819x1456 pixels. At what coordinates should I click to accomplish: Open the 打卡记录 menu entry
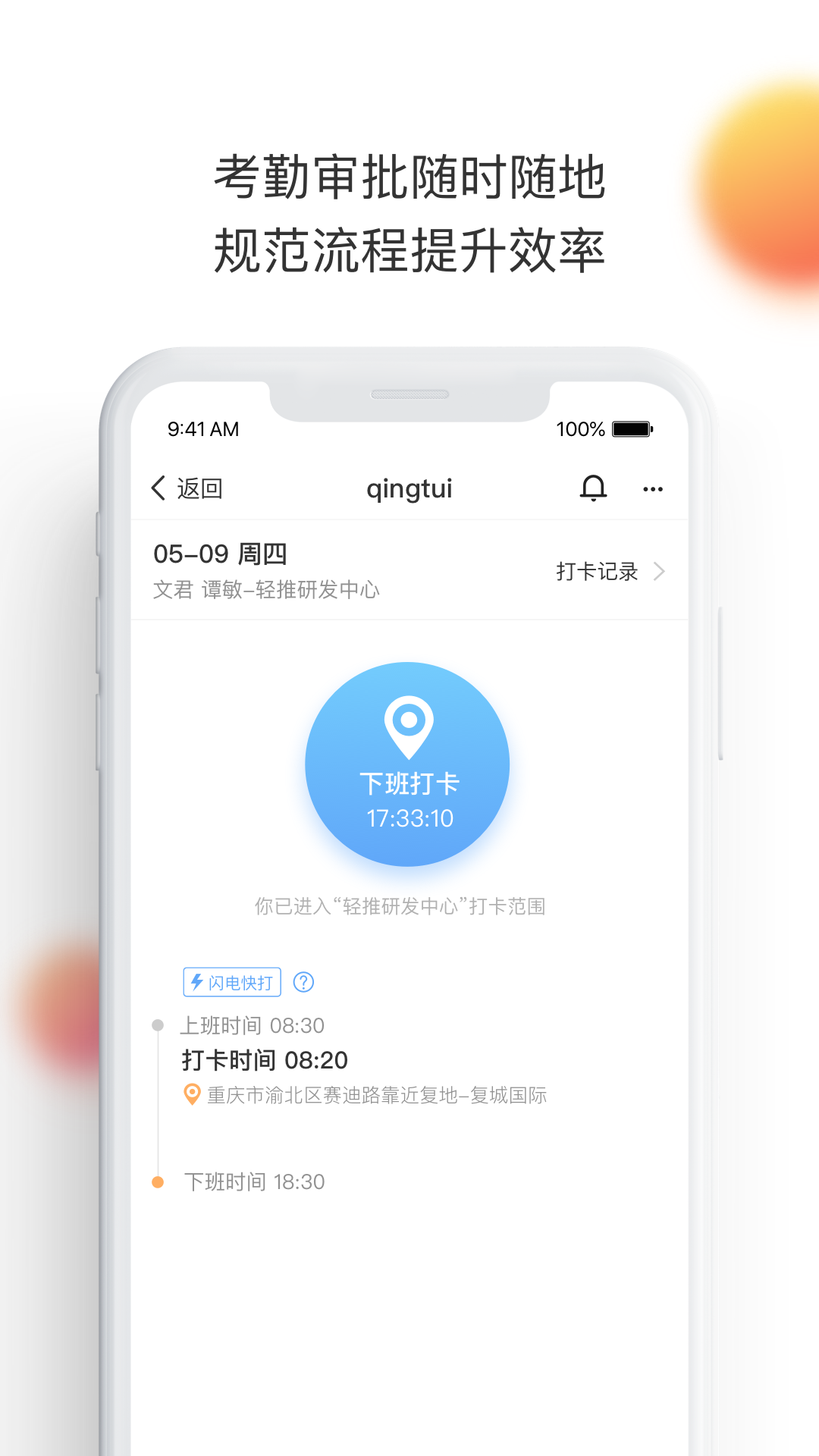click(598, 571)
